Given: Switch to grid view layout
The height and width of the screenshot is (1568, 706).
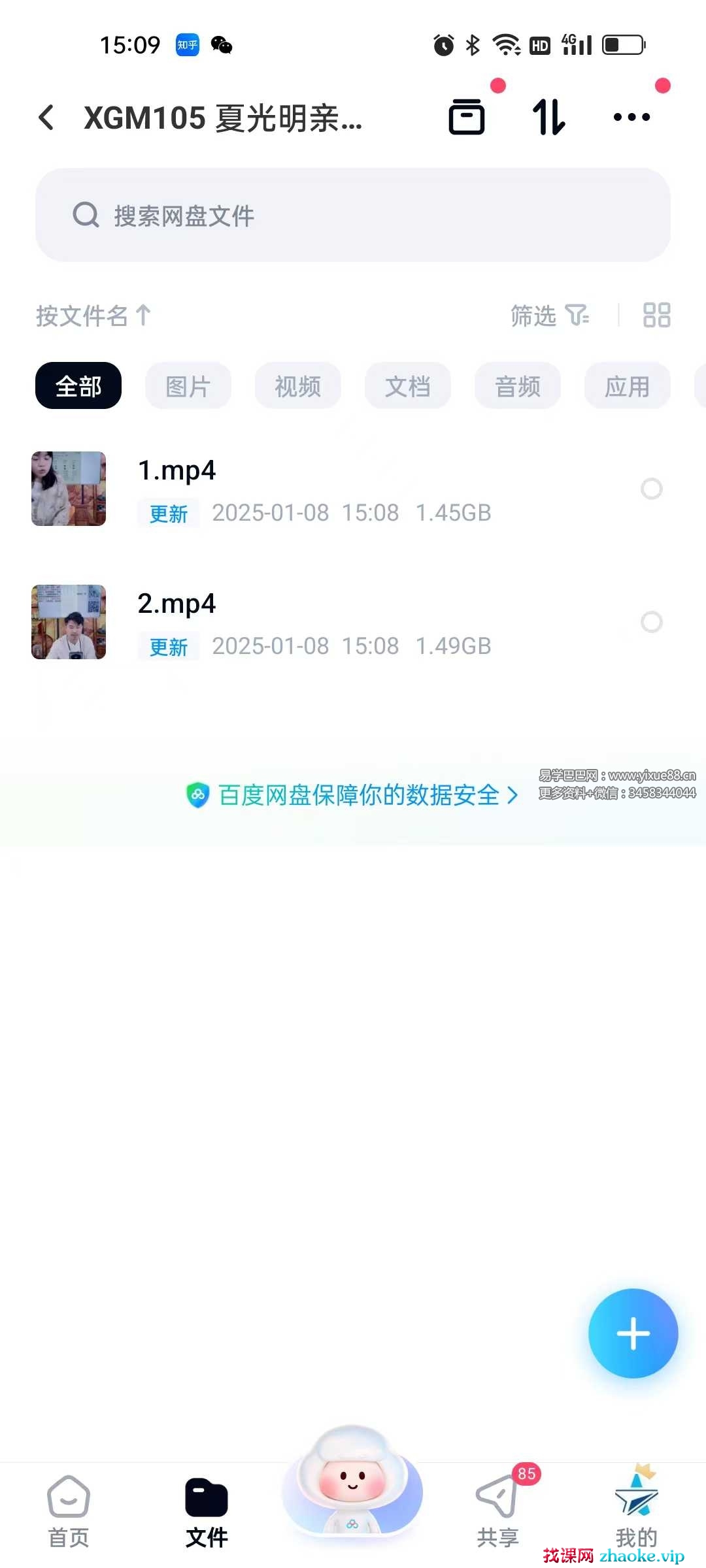Looking at the screenshot, I should pyautogui.click(x=656, y=315).
